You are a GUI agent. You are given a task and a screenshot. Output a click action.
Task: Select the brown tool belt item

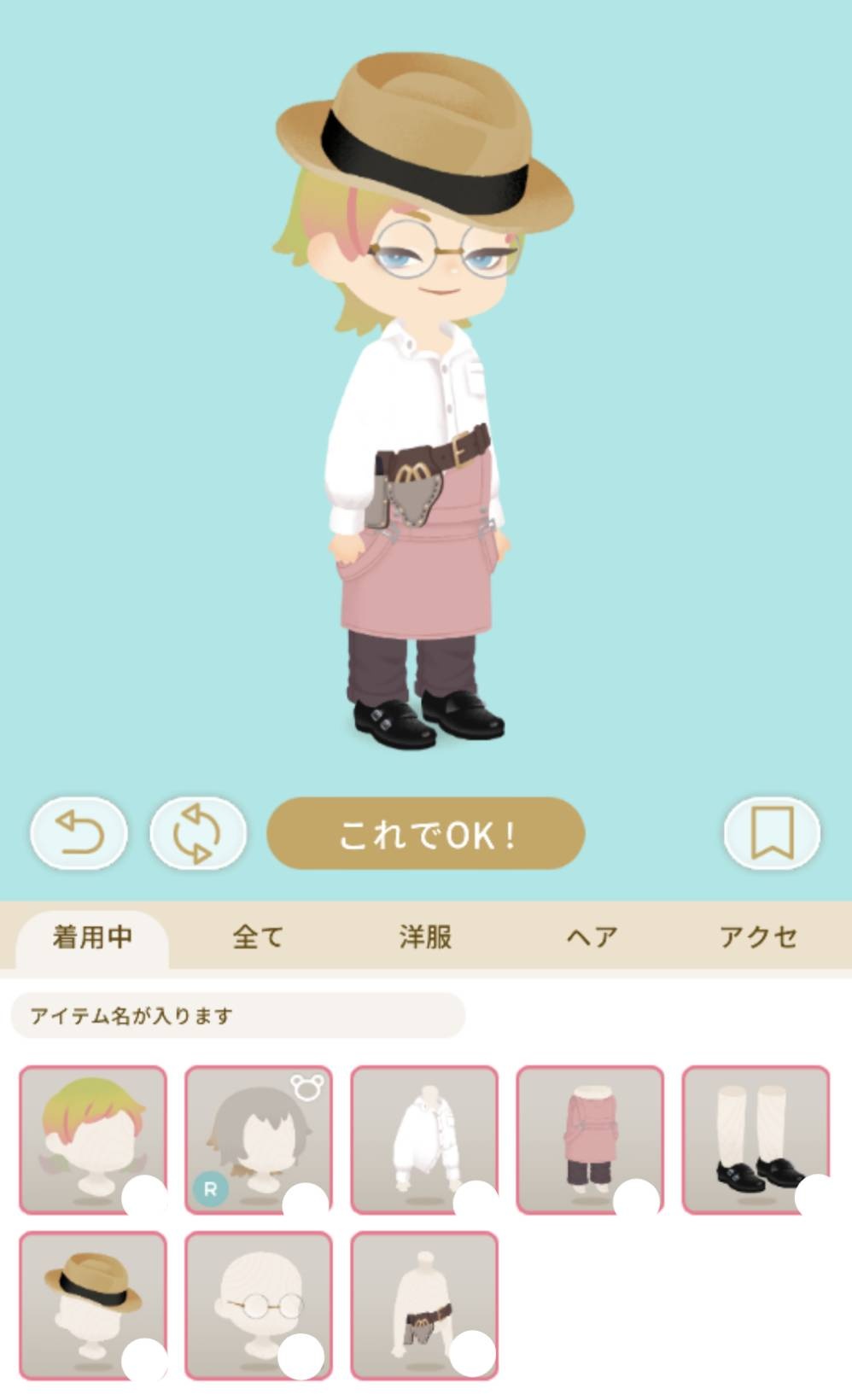tap(424, 1305)
